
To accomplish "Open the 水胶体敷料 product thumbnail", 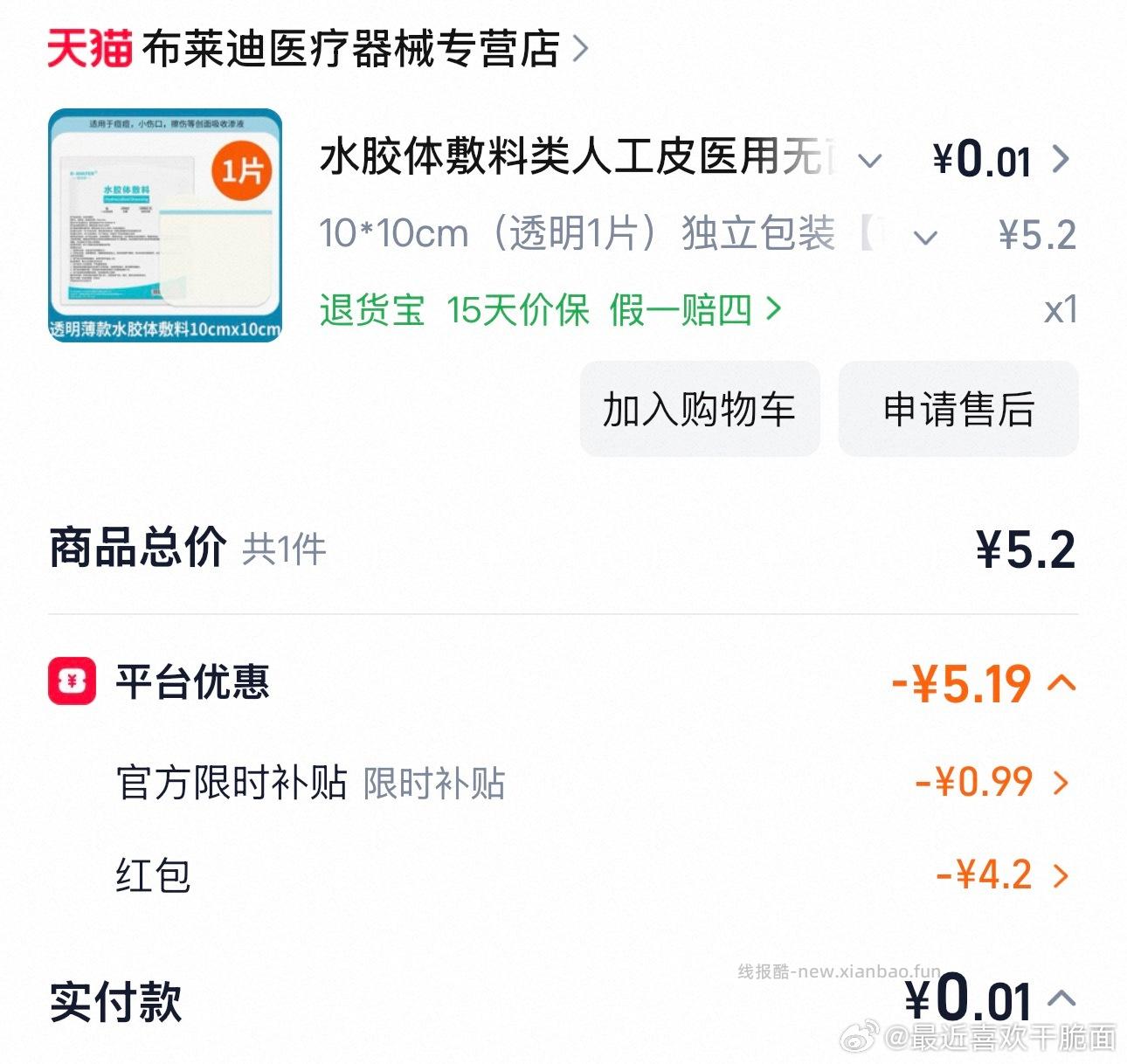I will click(x=165, y=225).
